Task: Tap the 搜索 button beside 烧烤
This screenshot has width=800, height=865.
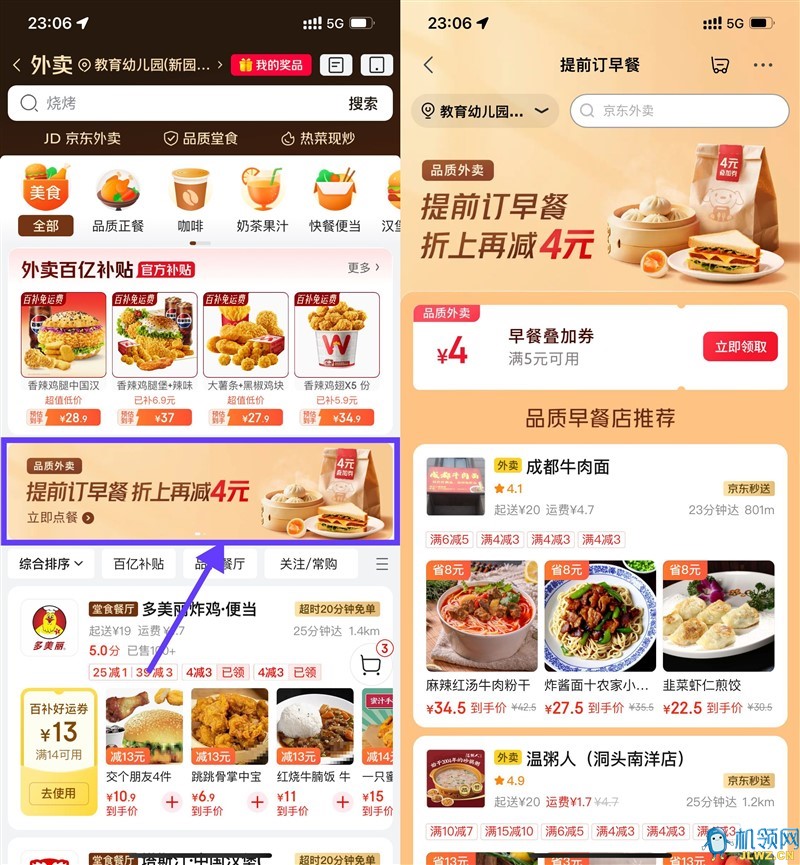Action: (x=362, y=103)
